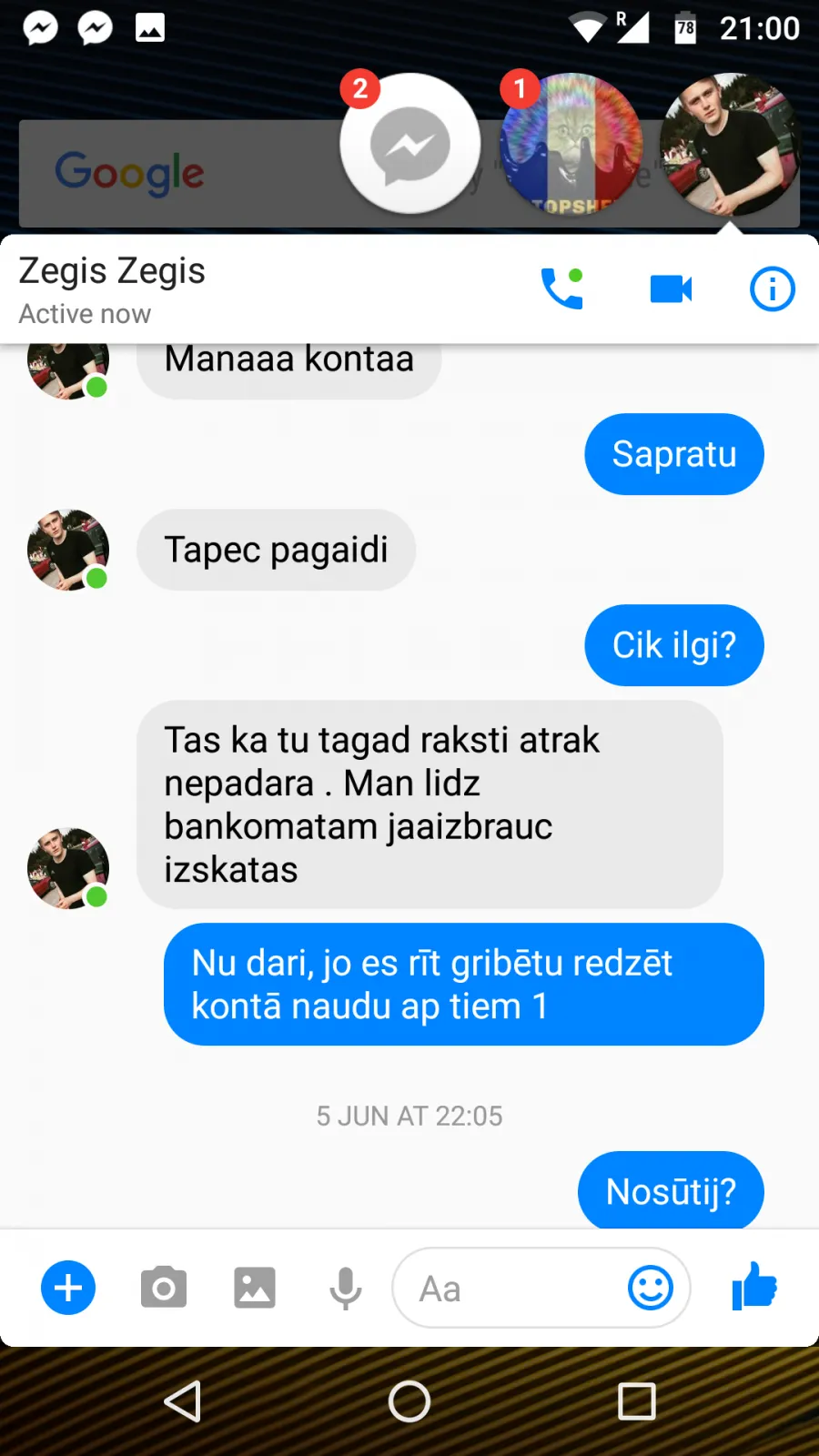This screenshot has height=1456, width=819.
Task: Send a thumbs-up like
Action: point(754,1286)
